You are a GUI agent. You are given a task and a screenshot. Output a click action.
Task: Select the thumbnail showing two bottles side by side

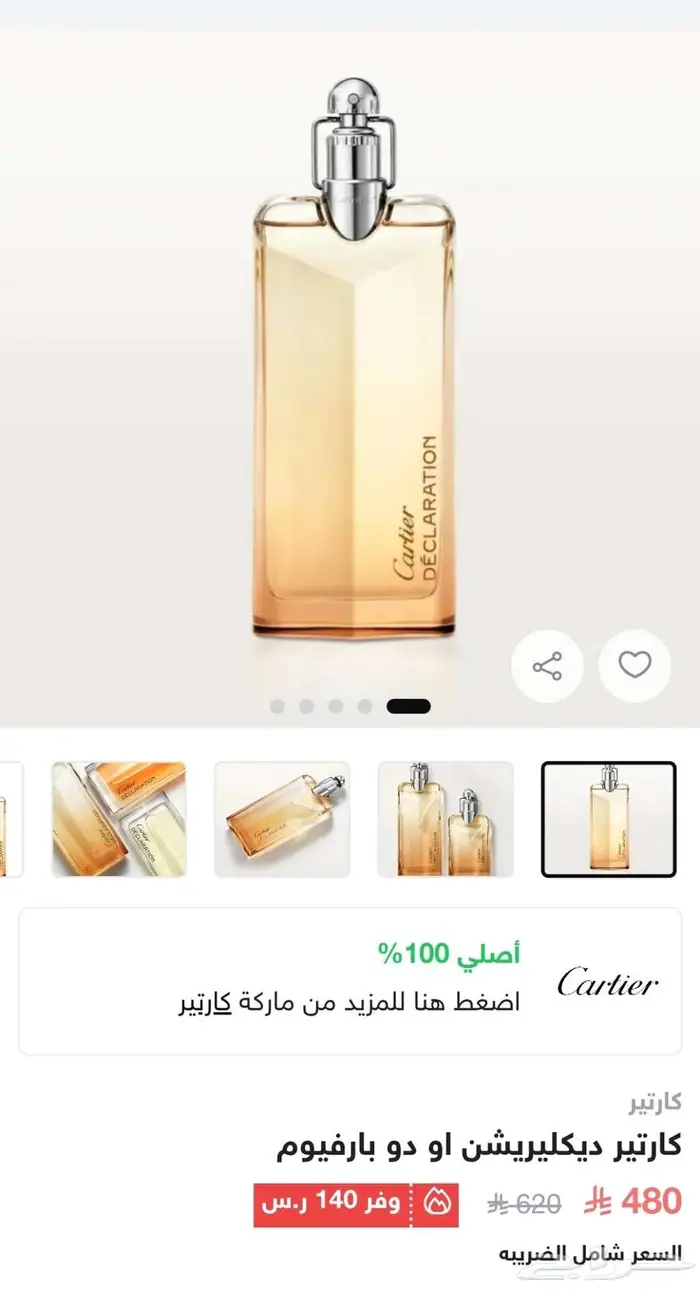(445, 819)
